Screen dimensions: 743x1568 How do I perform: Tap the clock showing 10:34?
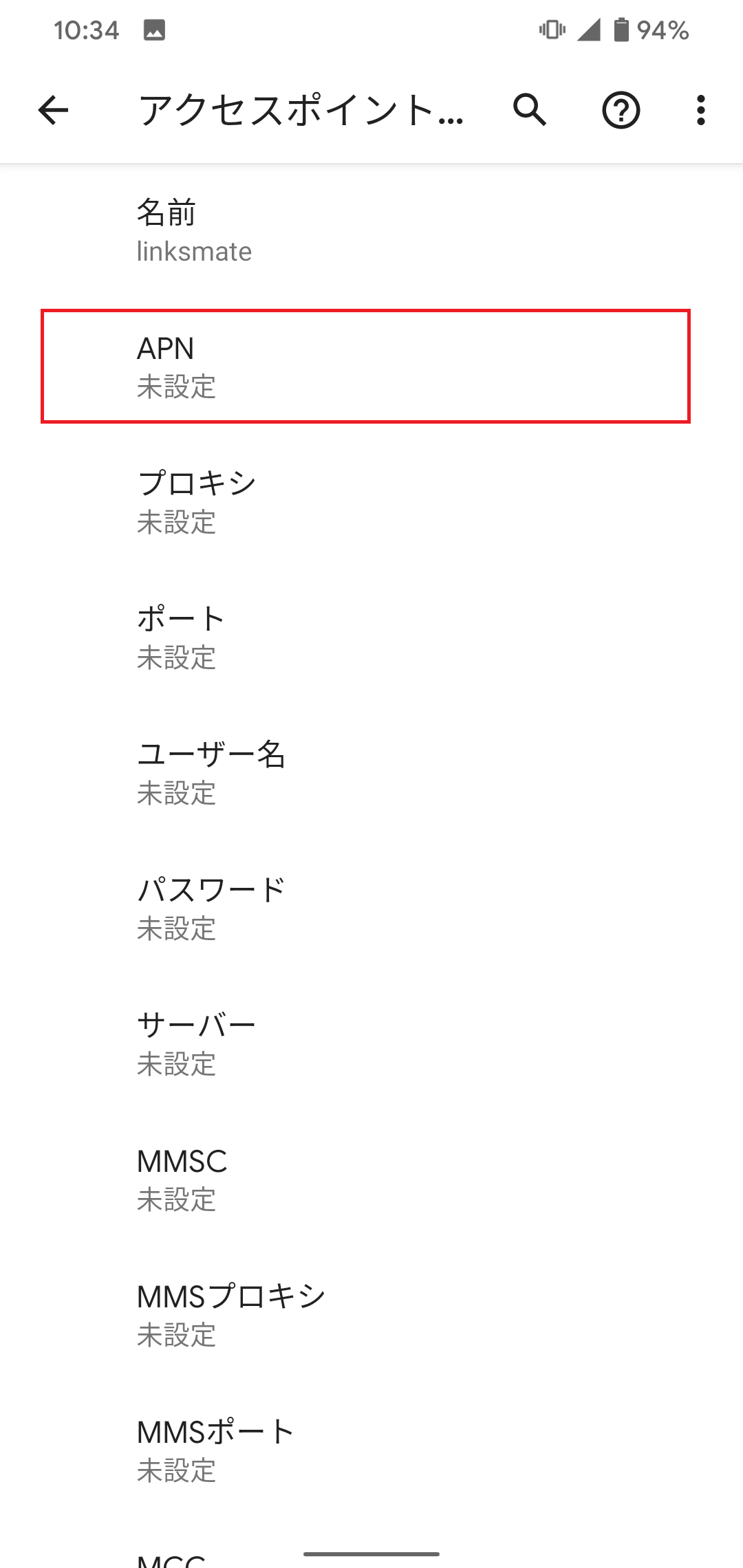(x=85, y=29)
